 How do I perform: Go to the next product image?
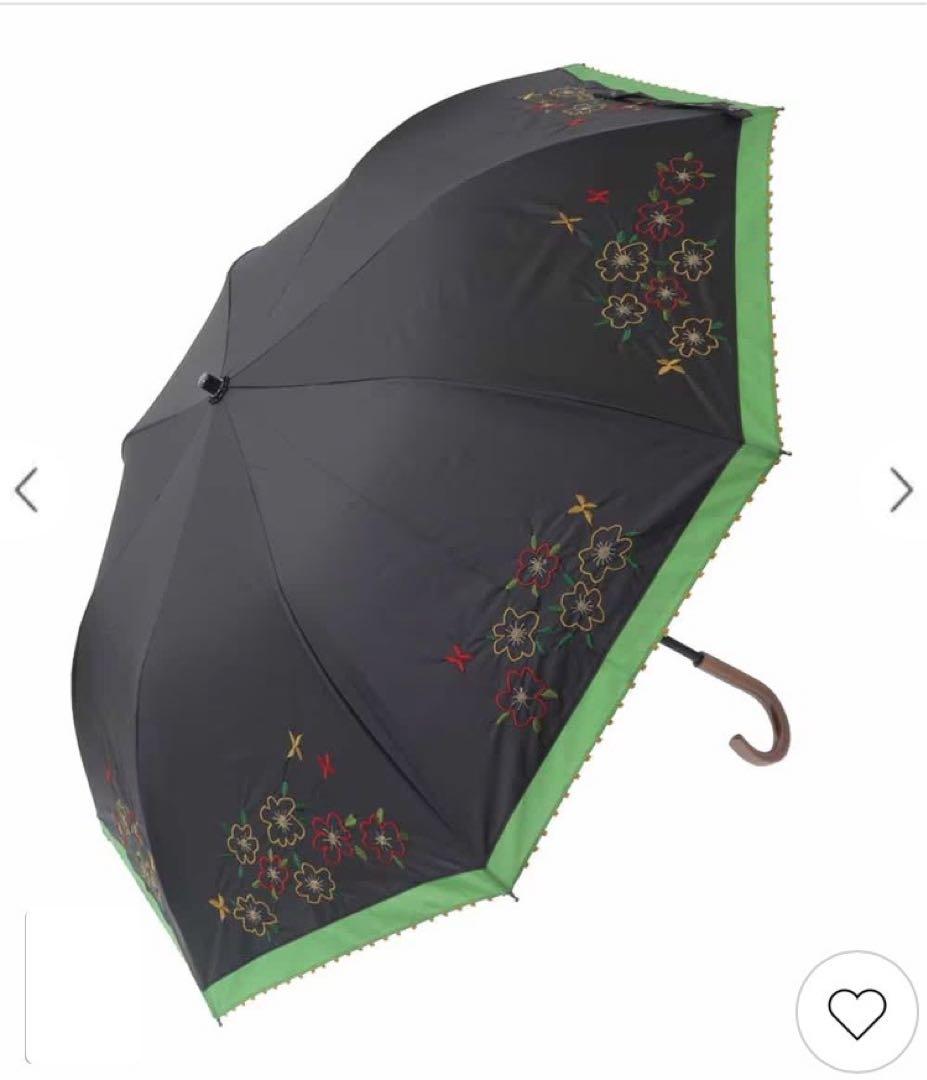click(901, 490)
